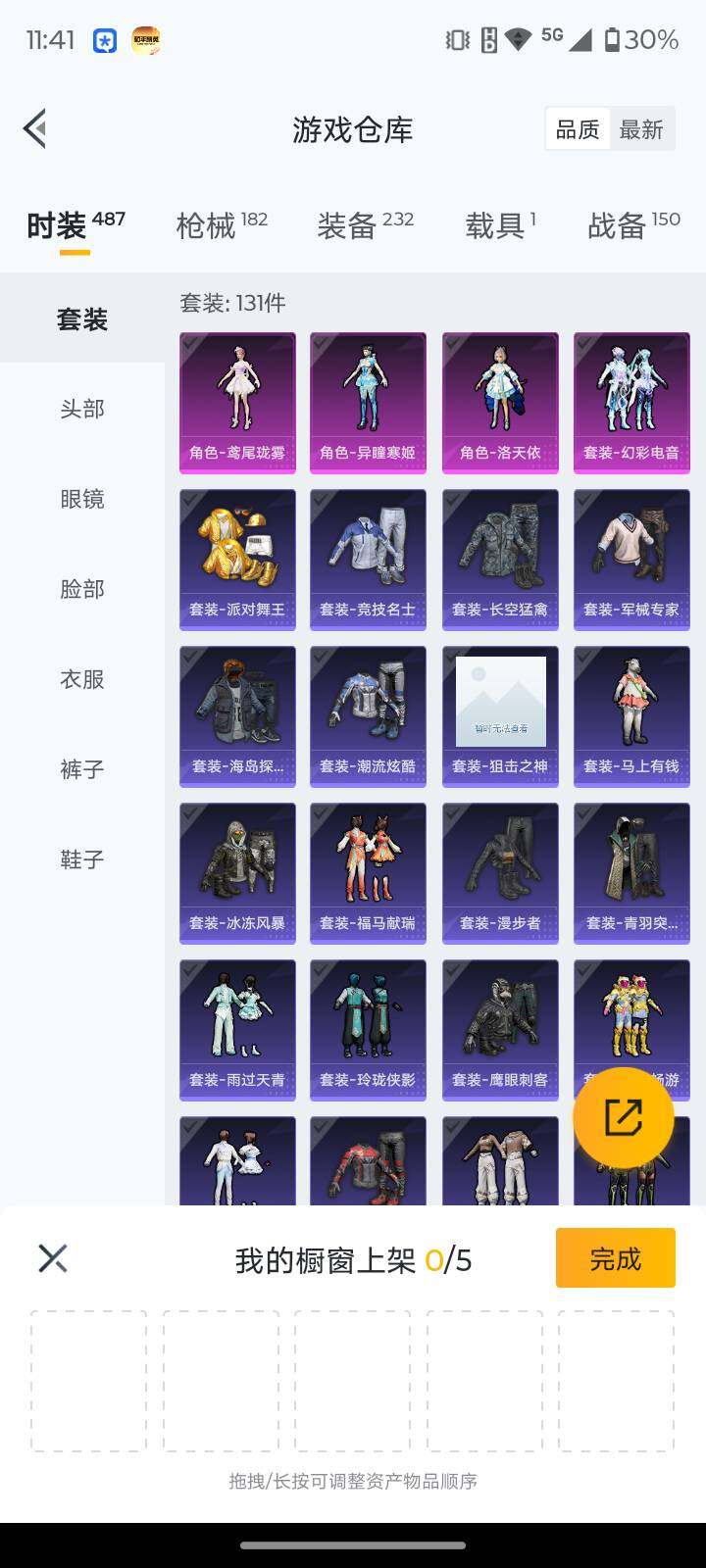Open the 装备 equipment tab
This screenshot has height=1568, width=706.
point(349,225)
